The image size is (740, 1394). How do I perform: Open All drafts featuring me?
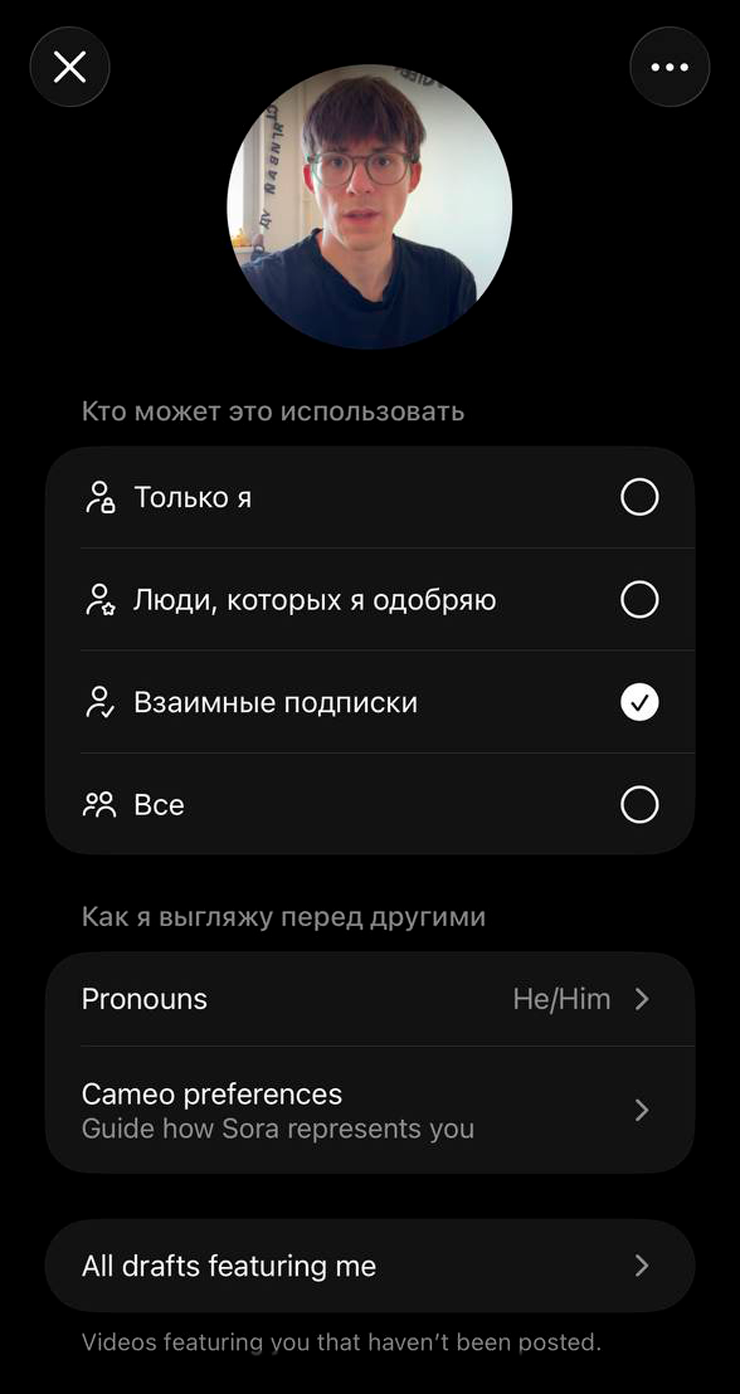point(369,1266)
